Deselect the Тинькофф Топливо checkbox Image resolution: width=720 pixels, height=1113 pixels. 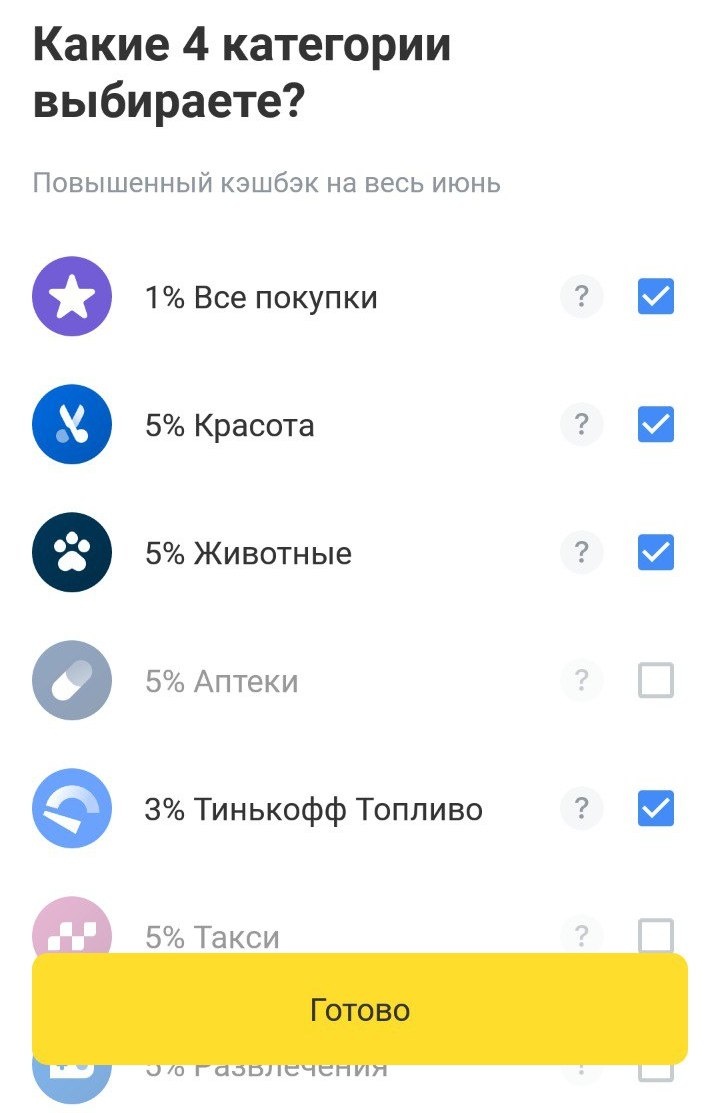point(657,809)
